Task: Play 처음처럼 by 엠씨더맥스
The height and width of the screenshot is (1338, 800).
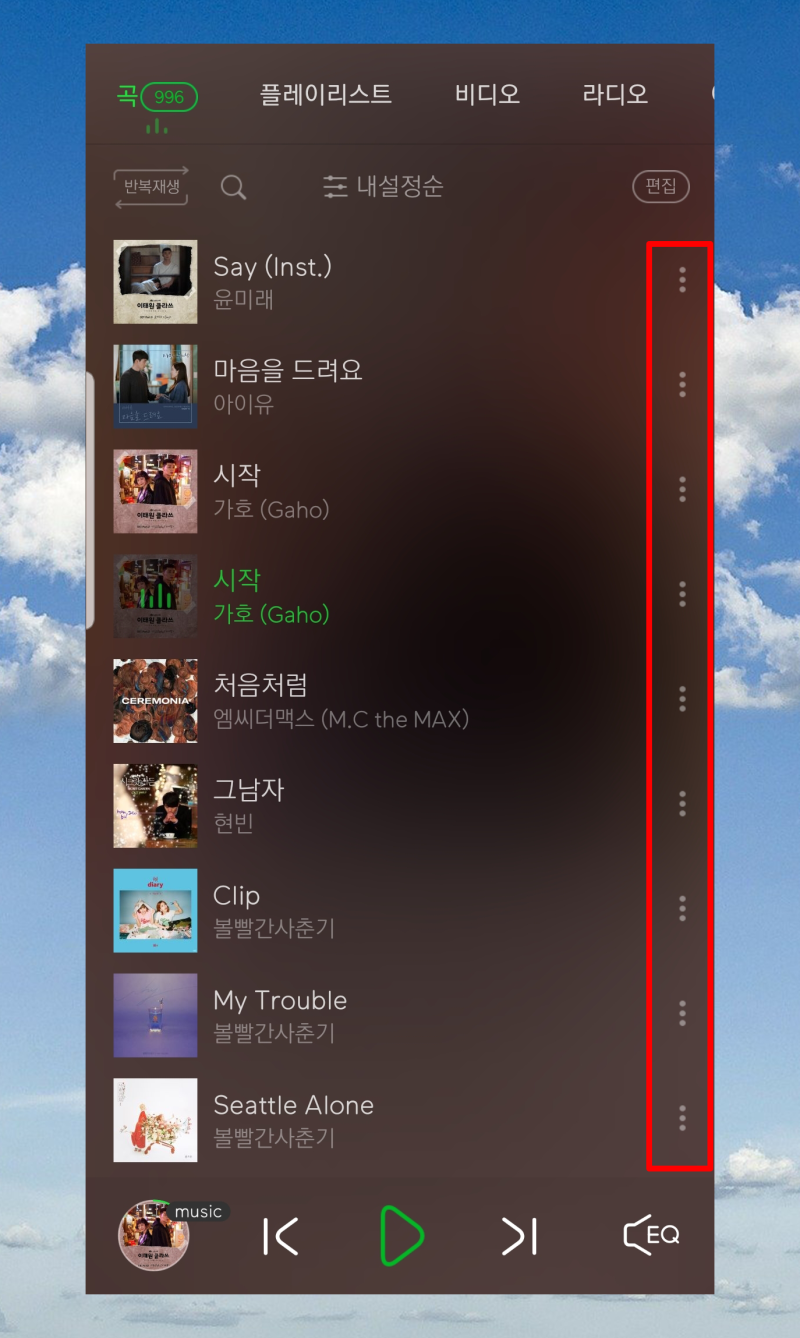Action: tap(340, 700)
